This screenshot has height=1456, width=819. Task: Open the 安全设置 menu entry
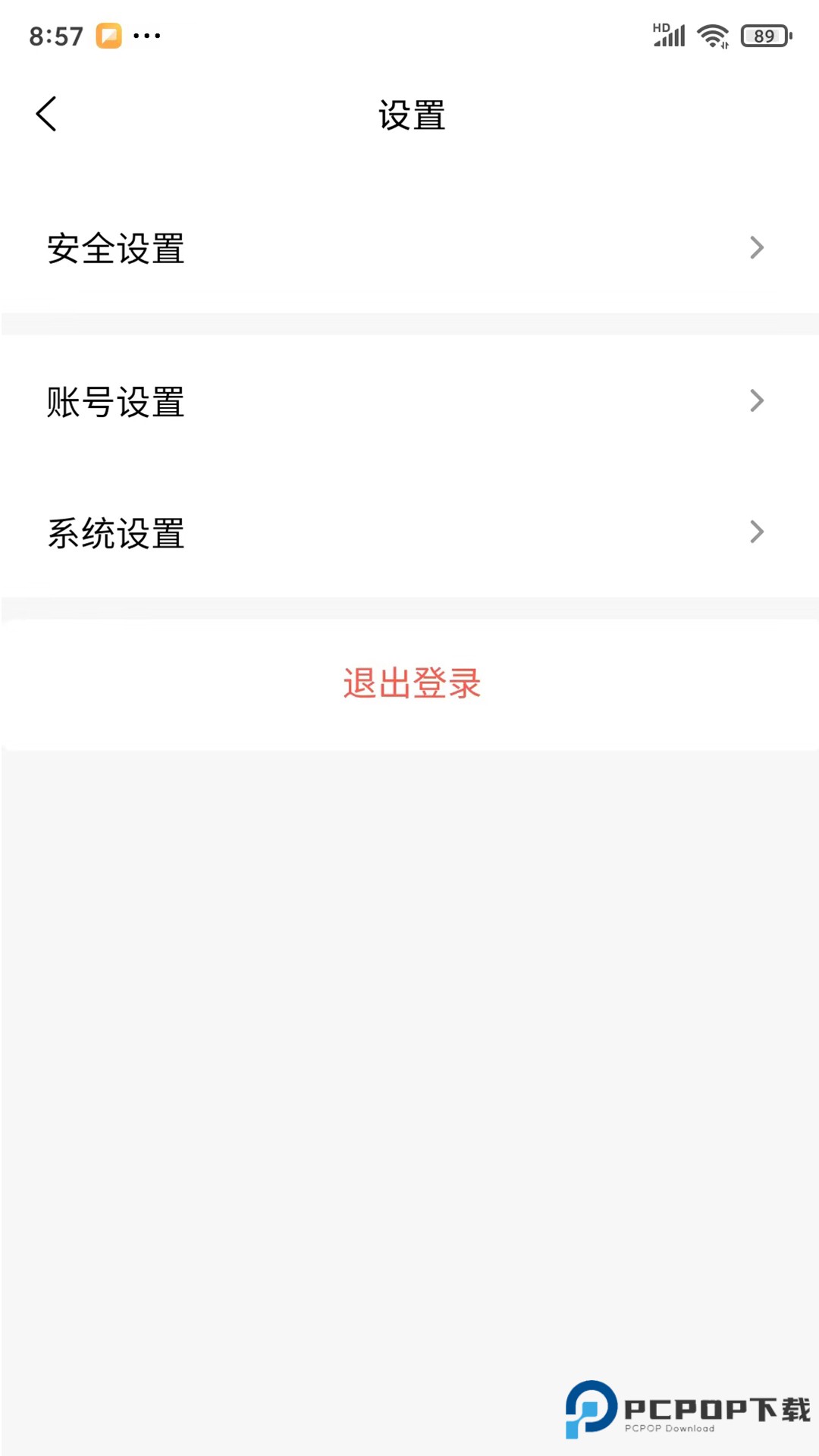(x=115, y=247)
